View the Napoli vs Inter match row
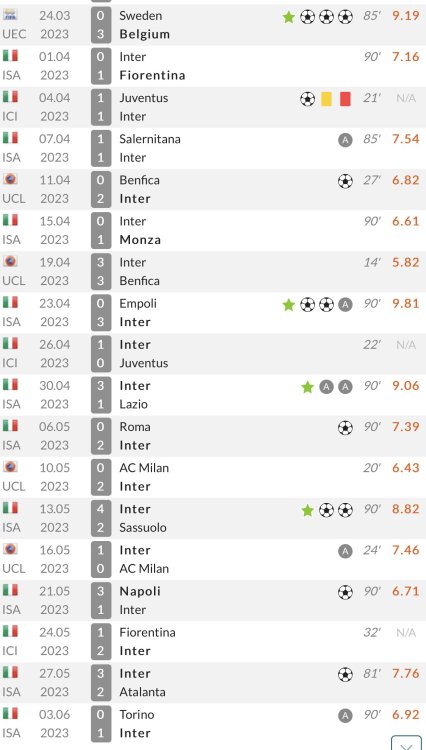 click(x=213, y=601)
